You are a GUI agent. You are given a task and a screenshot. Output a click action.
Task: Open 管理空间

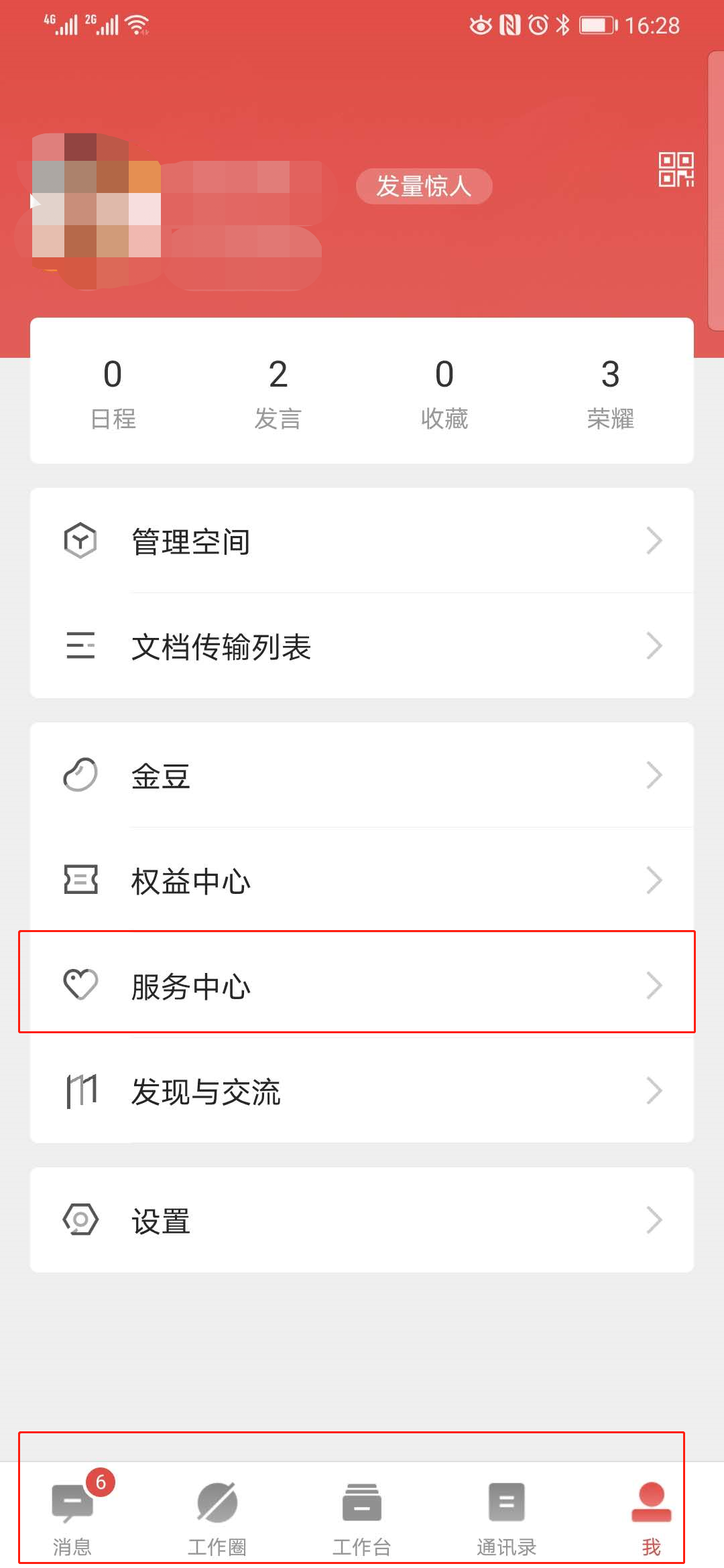(362, 541)
